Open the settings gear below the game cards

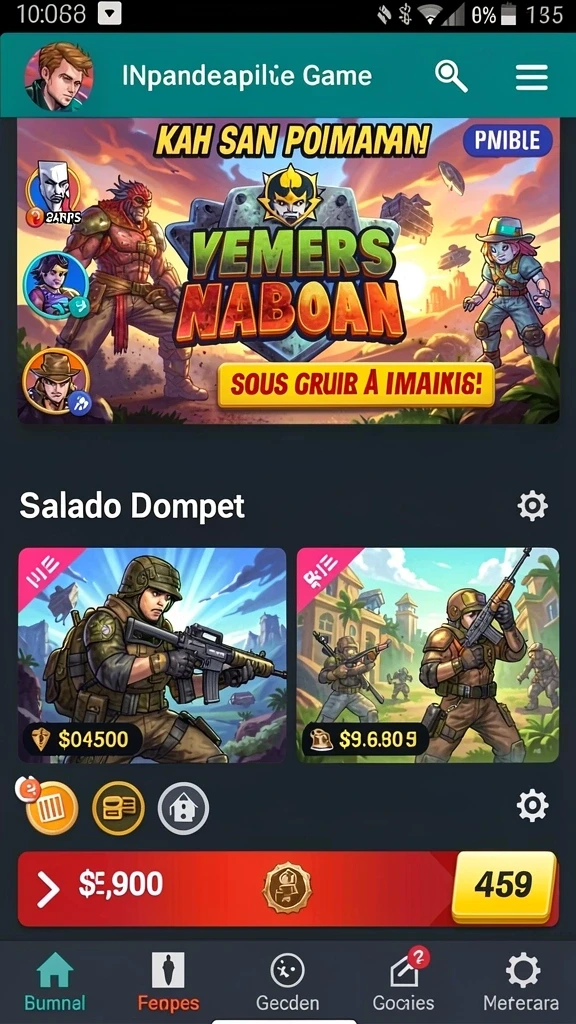pos(532,805)
